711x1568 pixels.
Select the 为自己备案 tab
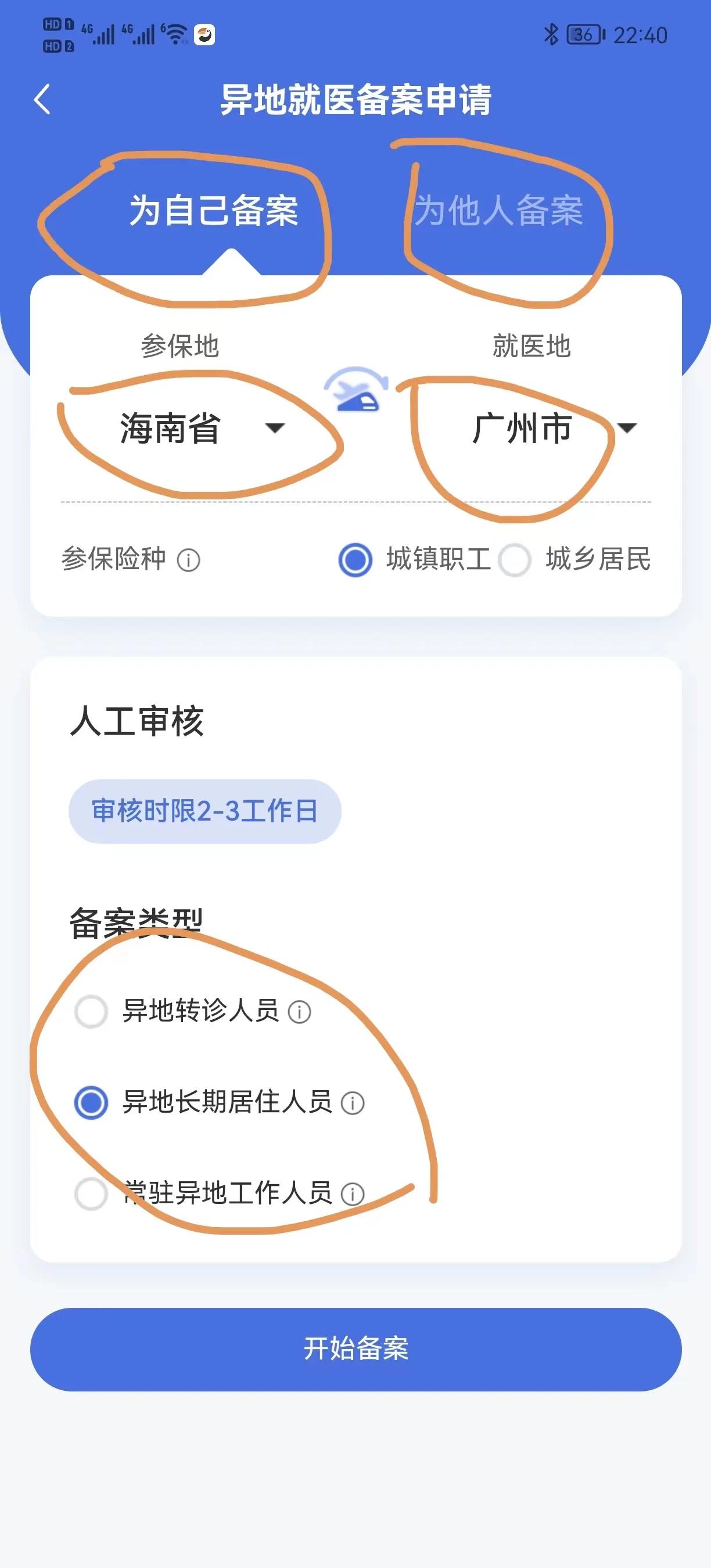pyautogui.click(x=214, y=211)
